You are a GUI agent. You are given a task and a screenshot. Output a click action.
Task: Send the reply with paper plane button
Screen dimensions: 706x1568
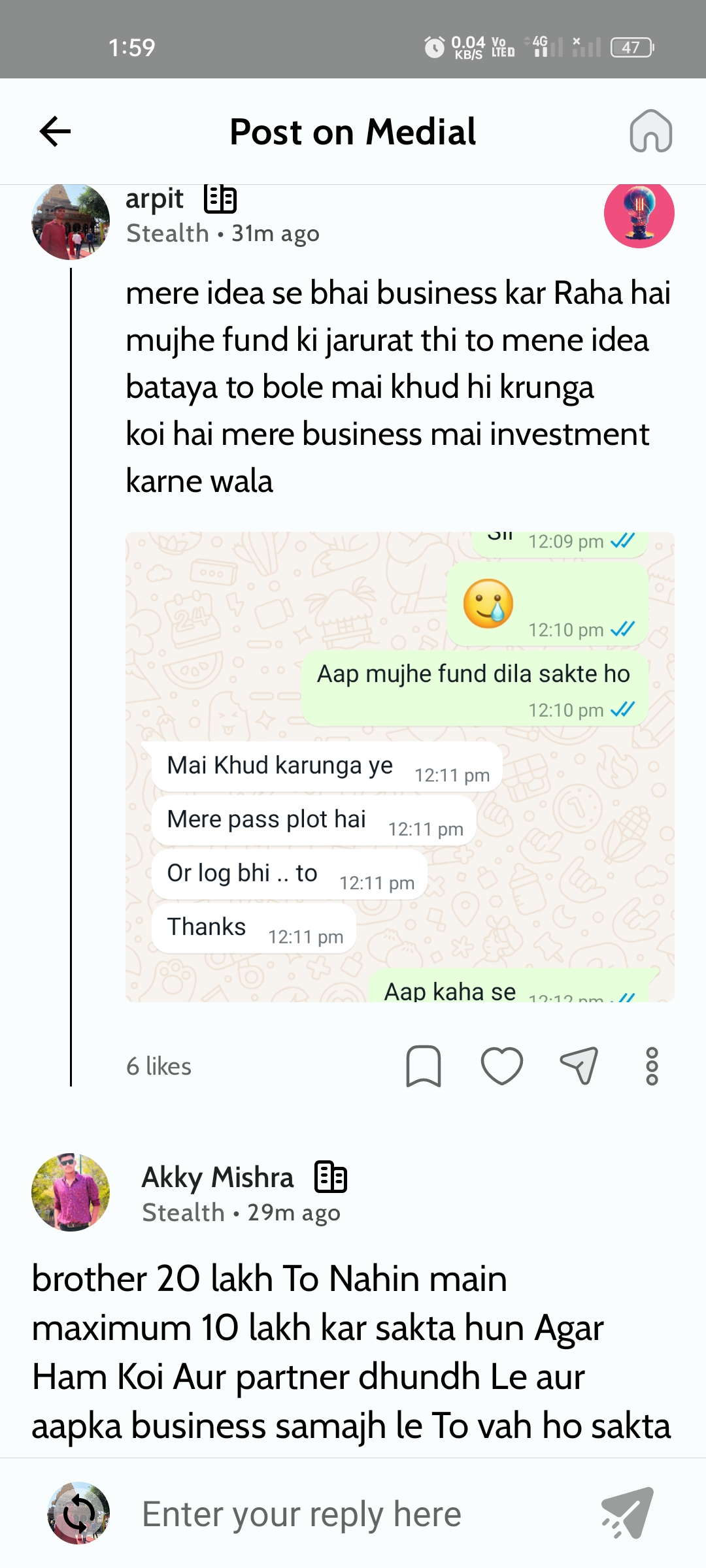[628, 1514]
